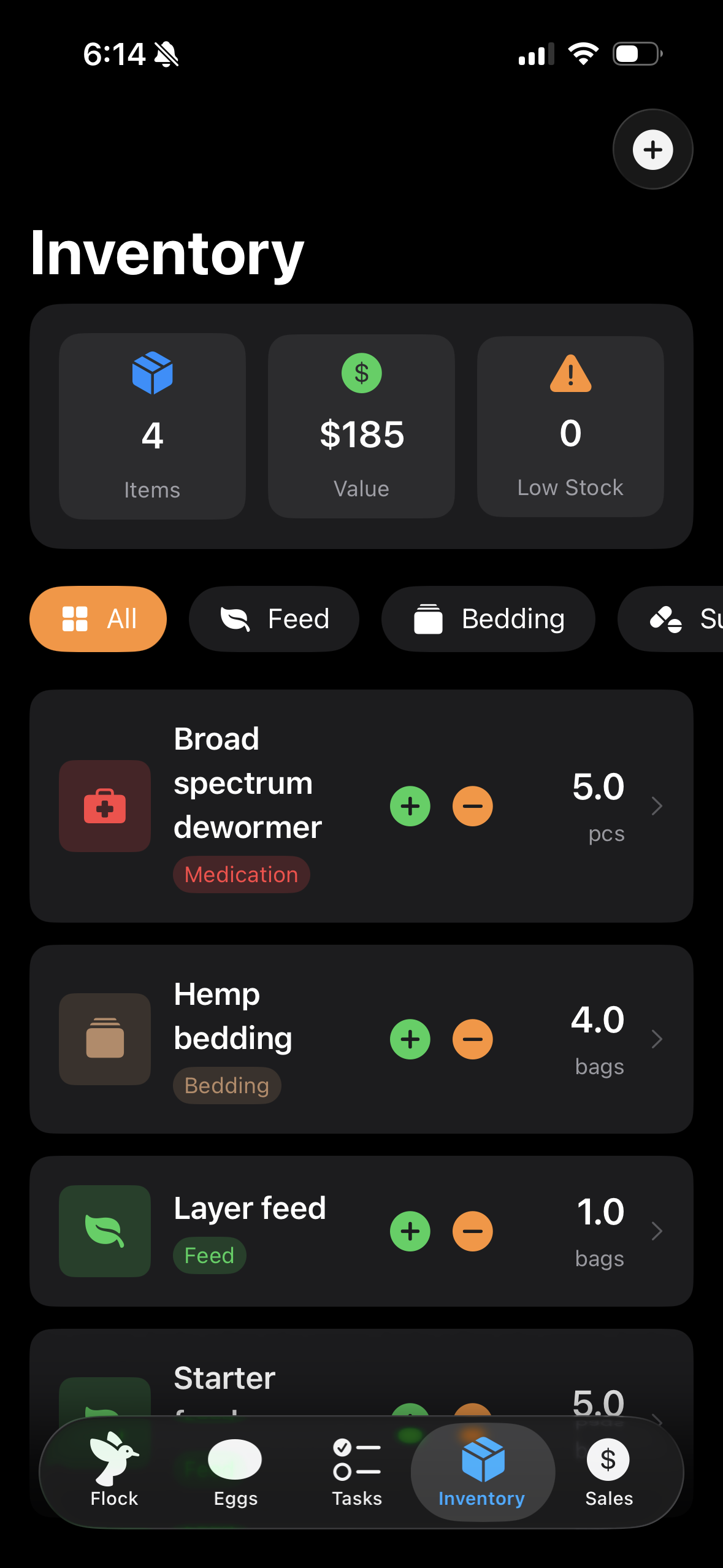Open Broad spectrum dewormer details
Image resolution: width=723 pixels, height=1568 pixels.
pos(656,806)
